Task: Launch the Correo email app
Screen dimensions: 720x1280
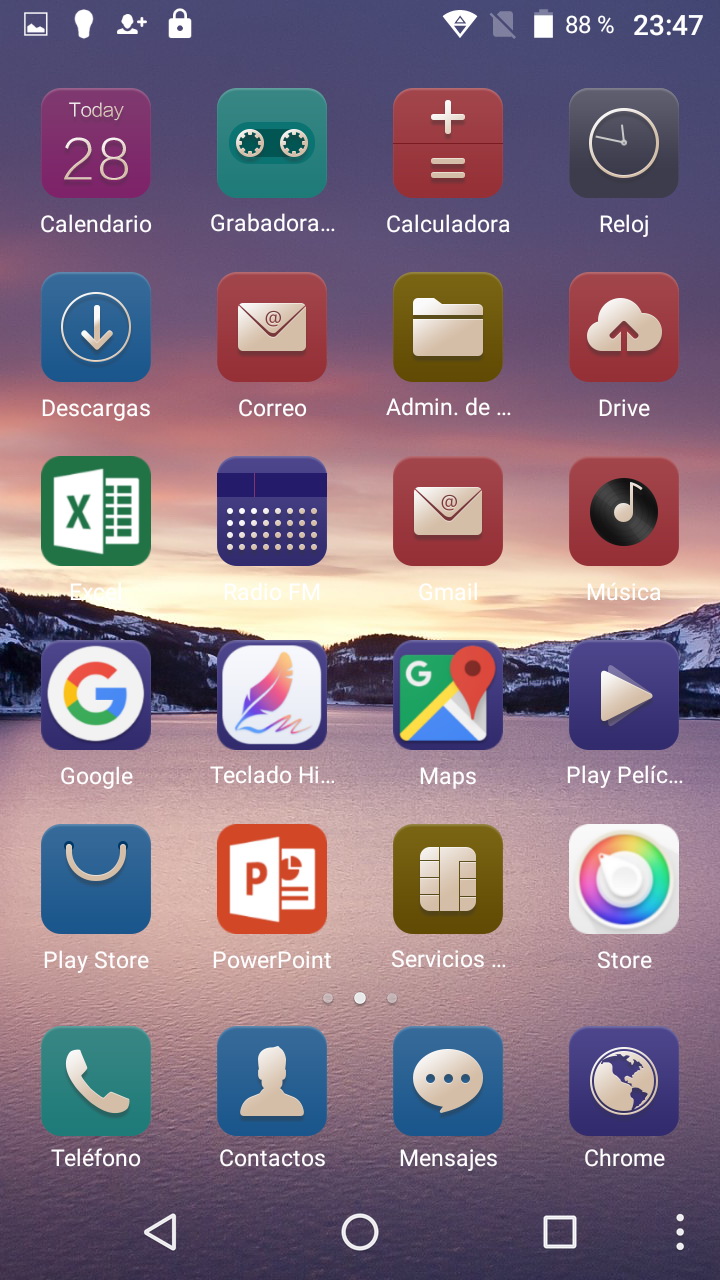Action: pyautogui.click(x=272, y=327)
